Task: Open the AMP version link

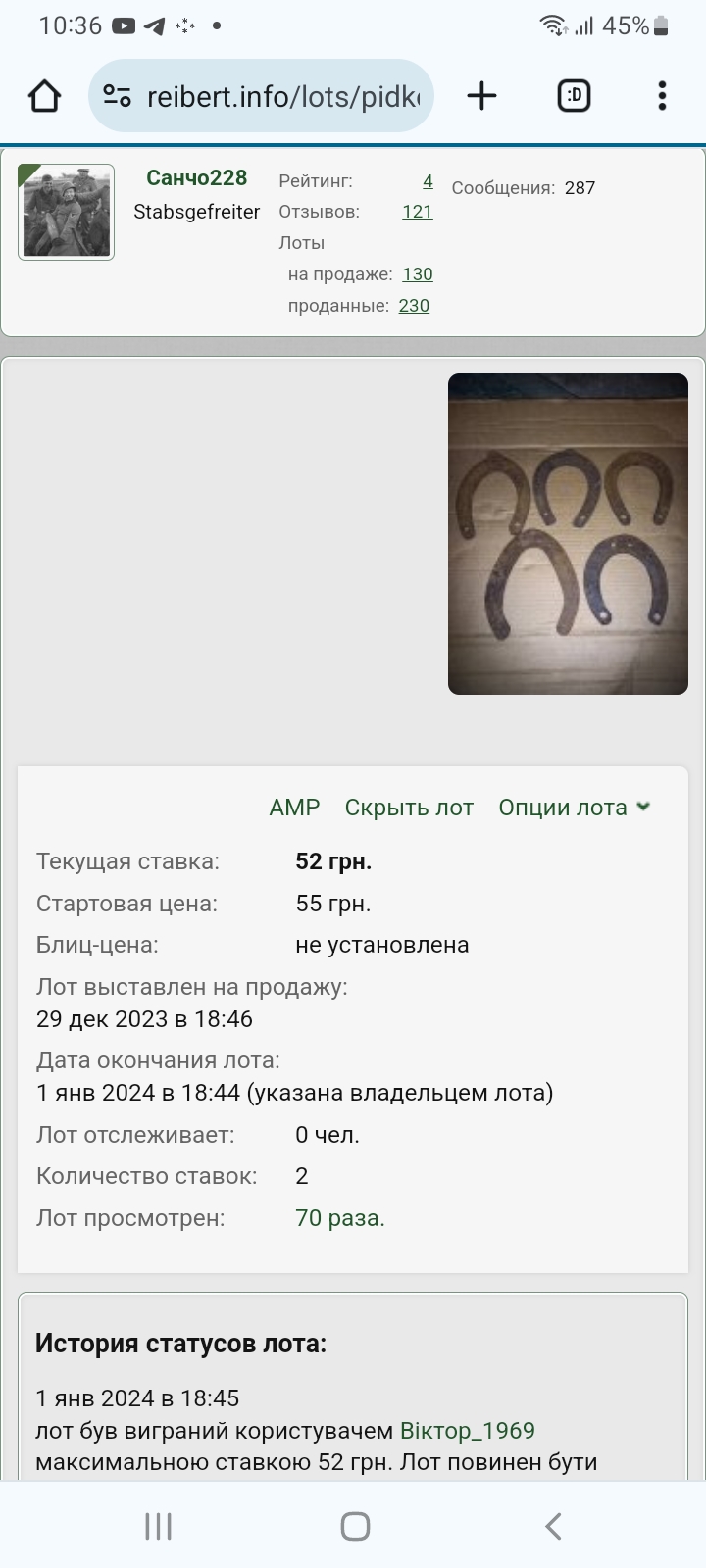Action: [294, 808]
